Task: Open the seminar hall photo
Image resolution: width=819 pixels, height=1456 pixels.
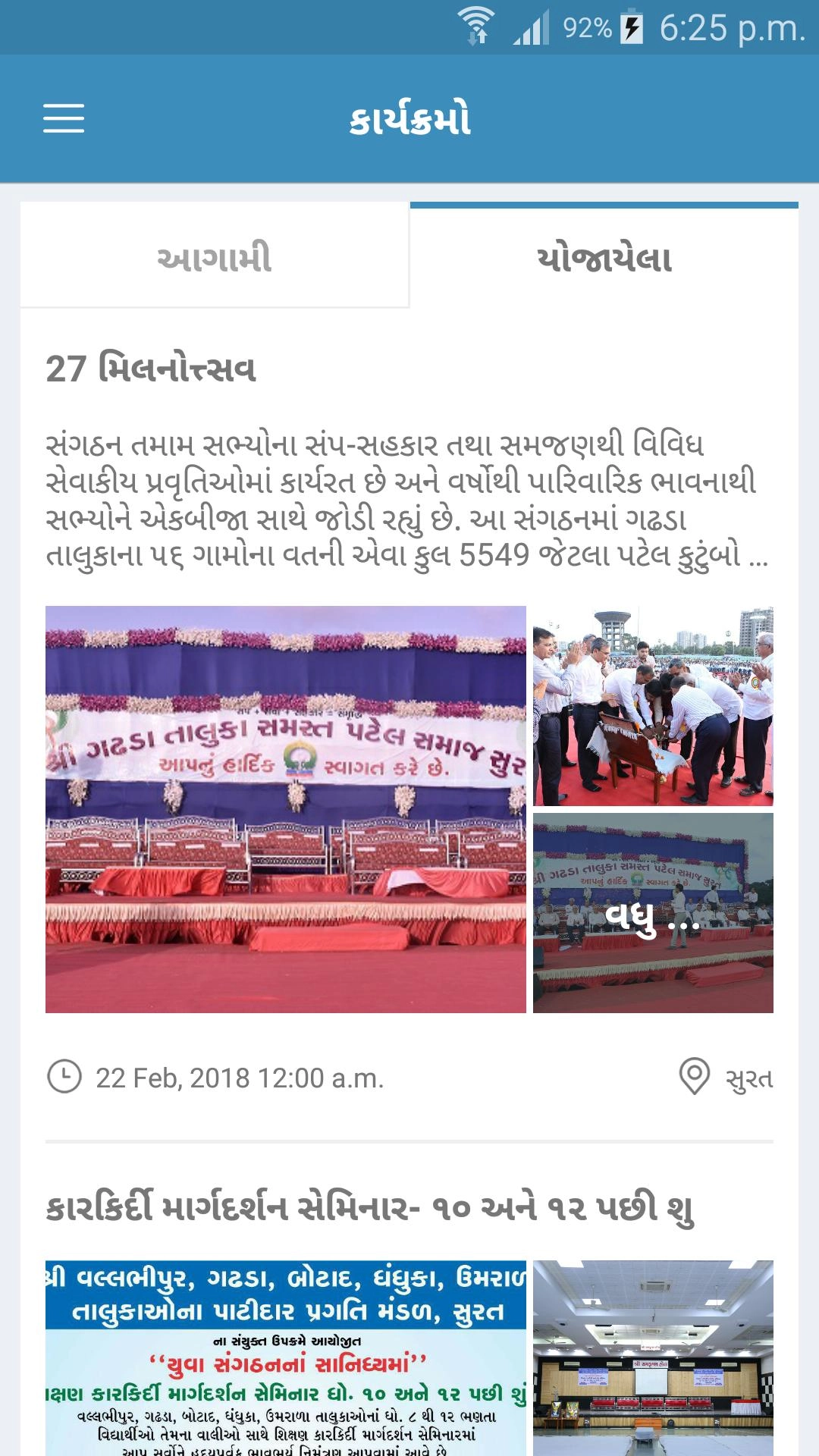Action: pos(653,1357)
